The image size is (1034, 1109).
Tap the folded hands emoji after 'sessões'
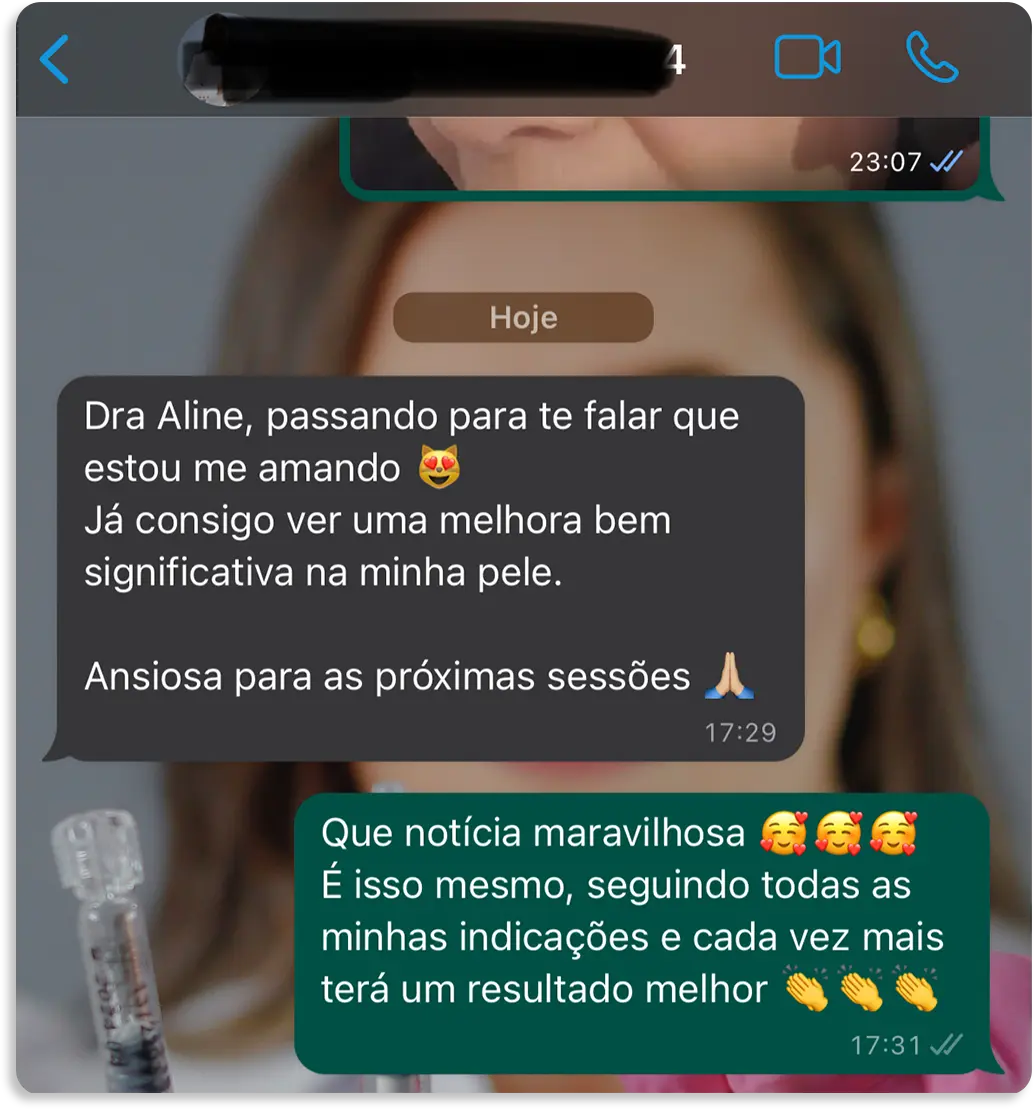(728, 677)
